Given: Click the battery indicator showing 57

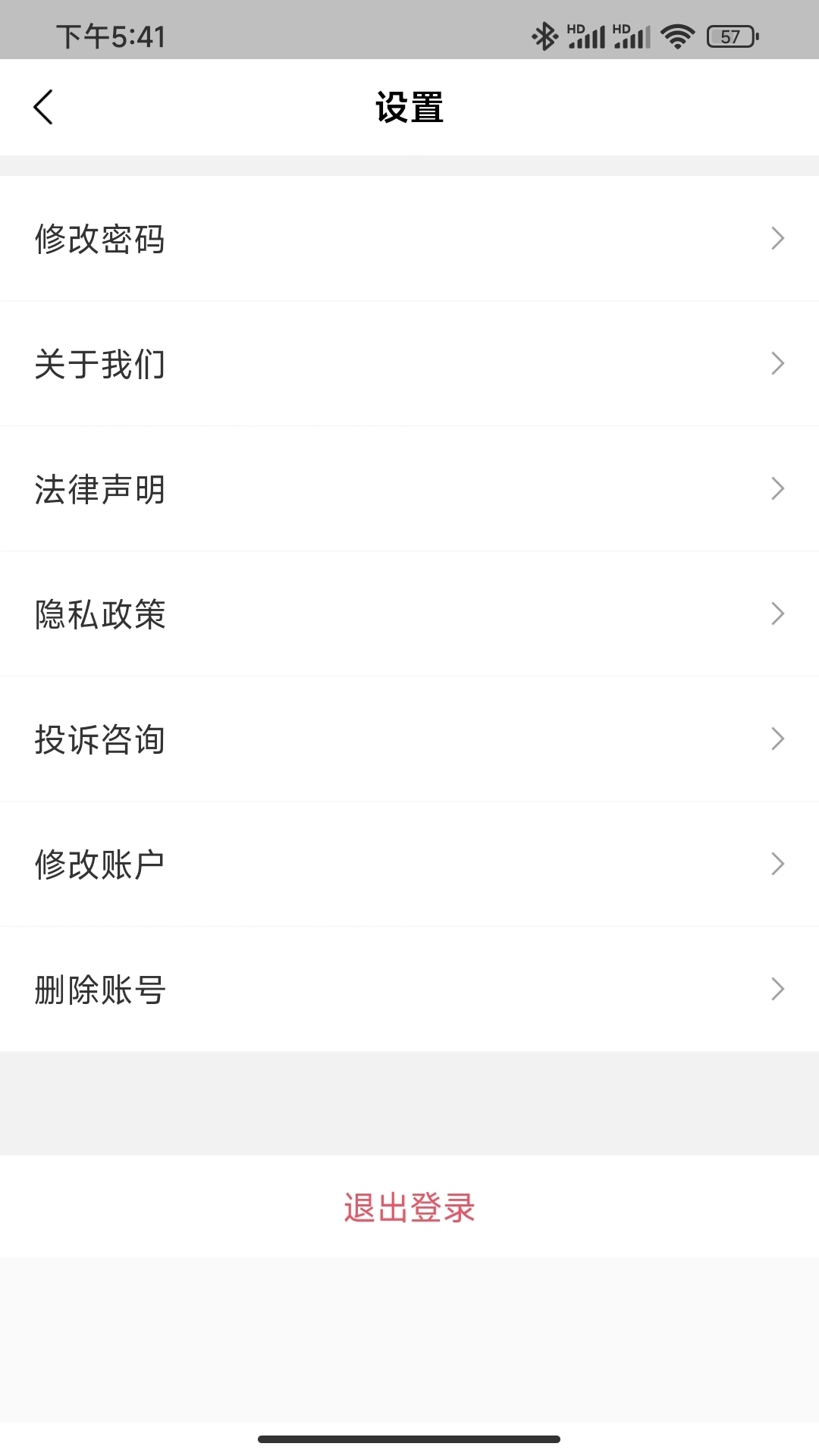Looking at the screenshot, I should click(x=730, y=34).
